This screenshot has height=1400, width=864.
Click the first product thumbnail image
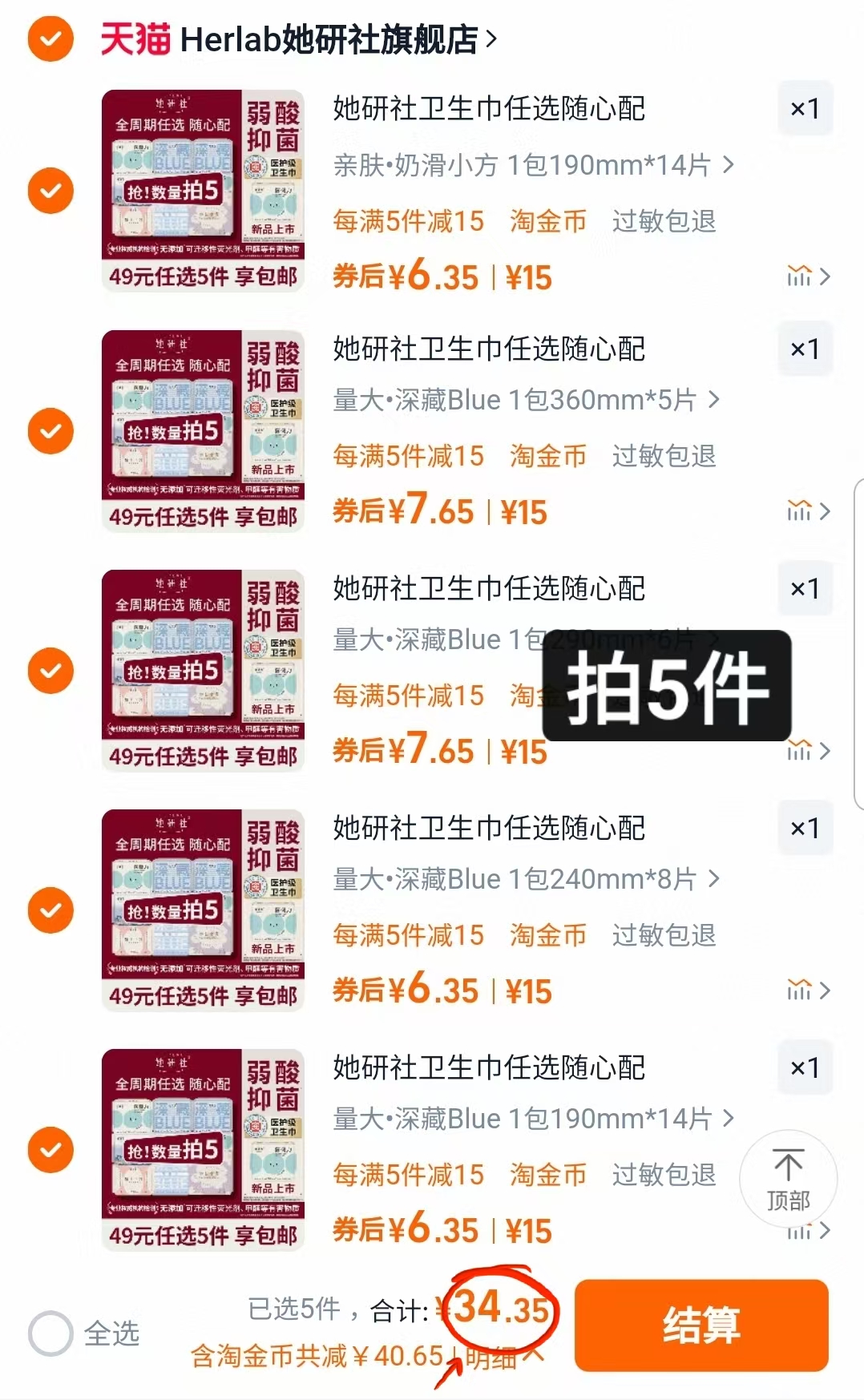click(202, 190)
